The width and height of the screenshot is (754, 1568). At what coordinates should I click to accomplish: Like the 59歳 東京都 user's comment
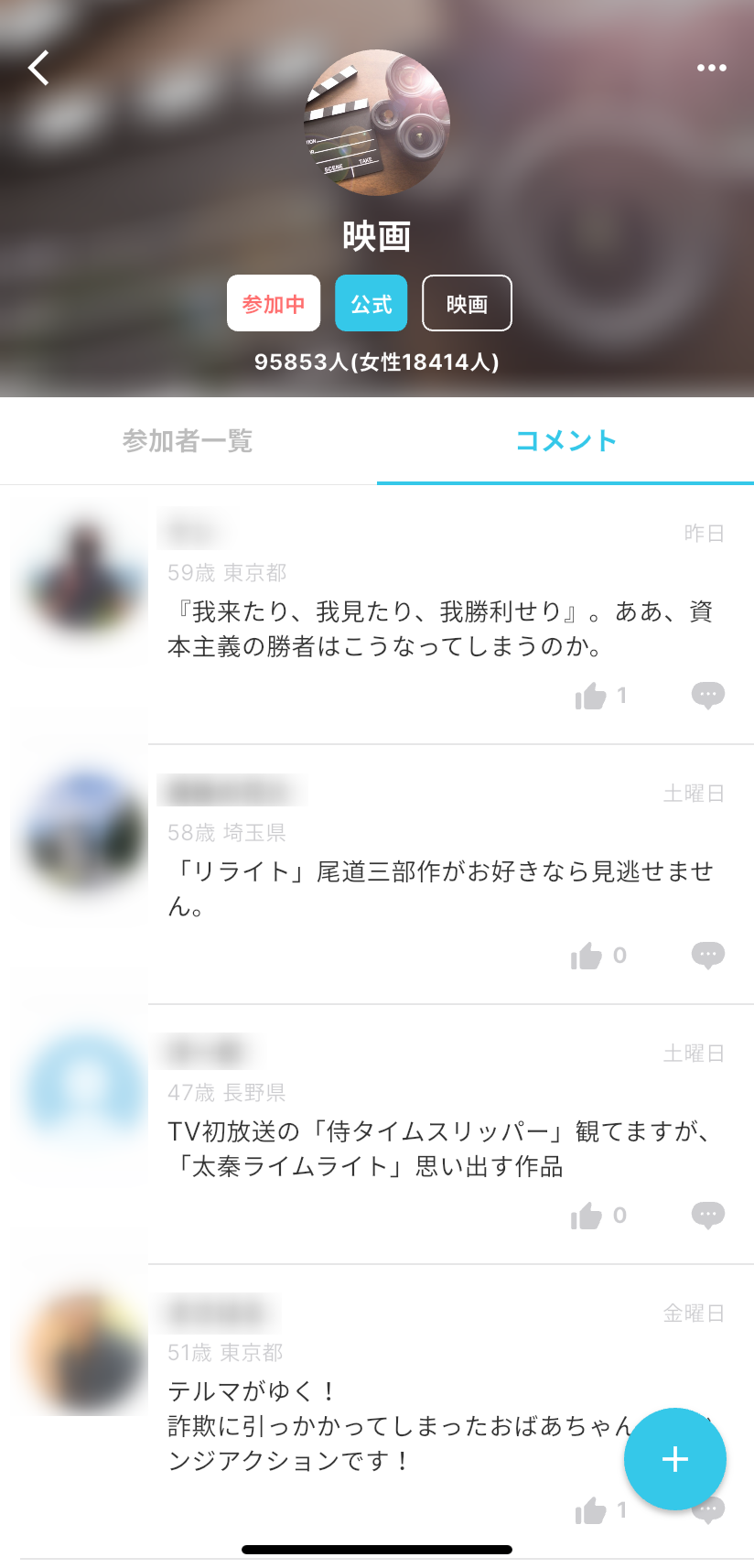tap(591, 697)
